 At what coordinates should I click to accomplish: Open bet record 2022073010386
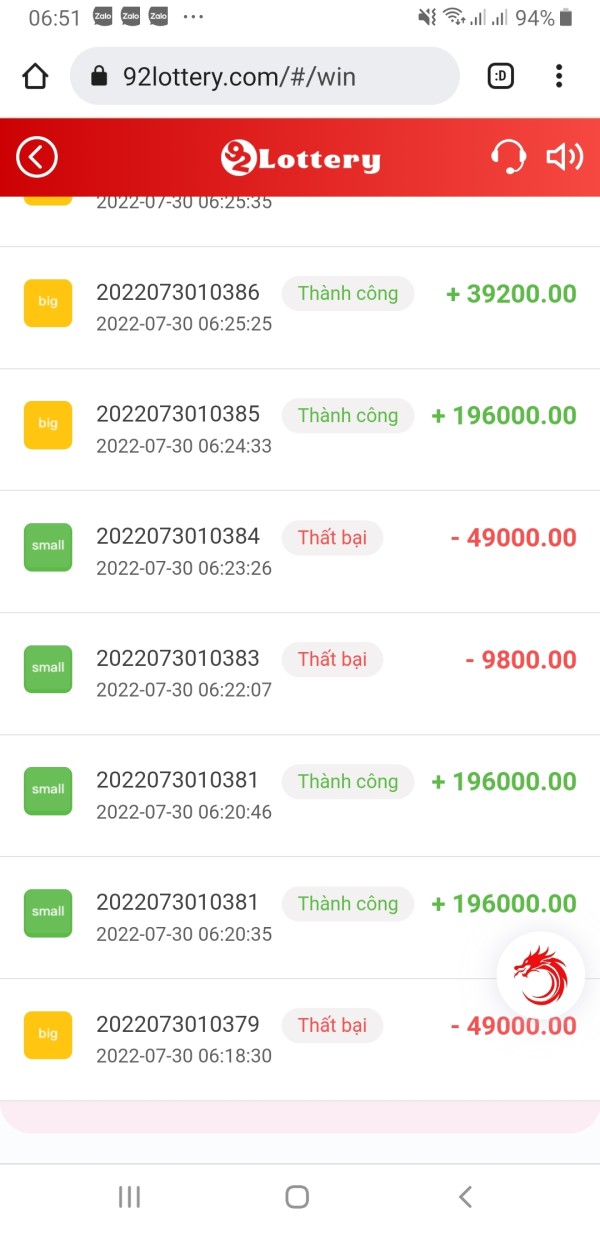(300, 307)
